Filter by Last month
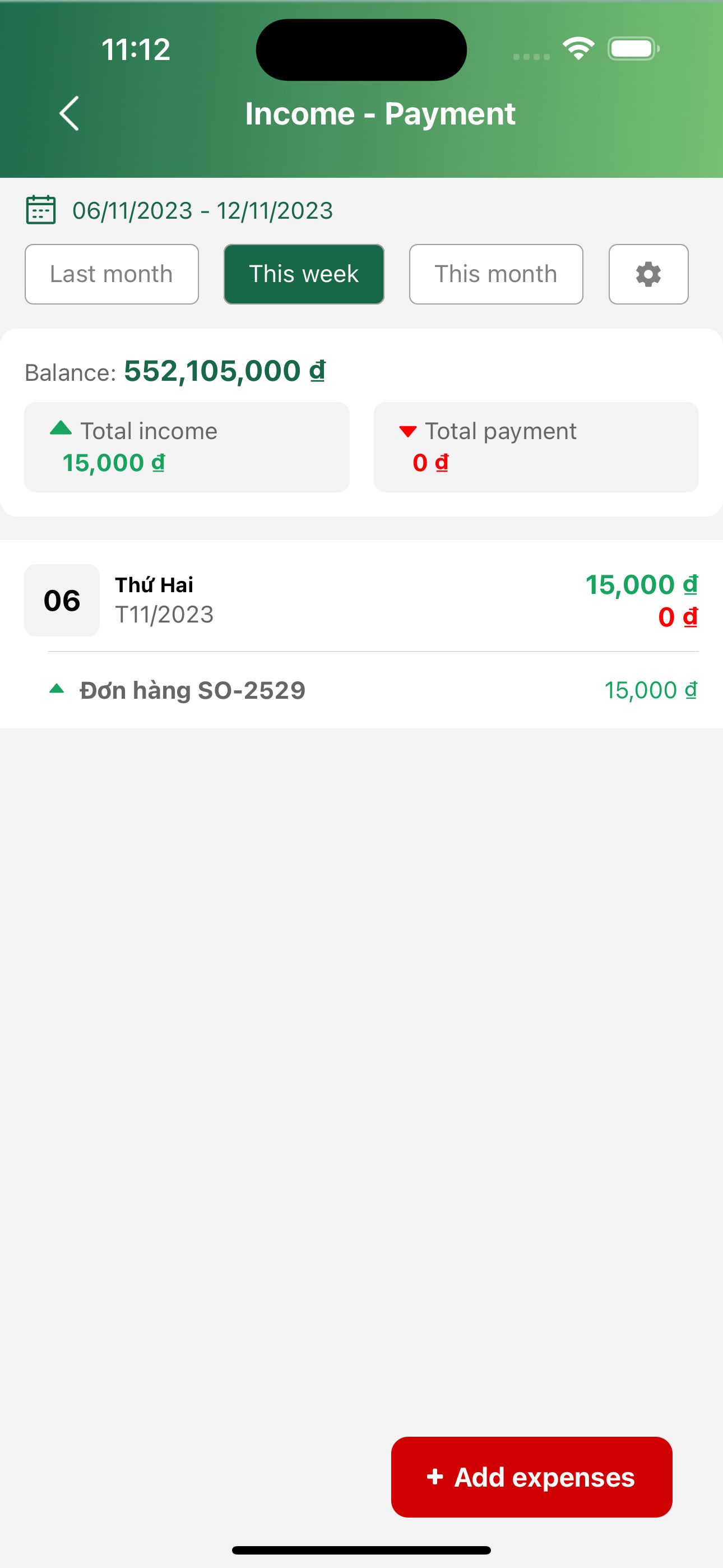Screen dimensions: 723x1568 click(x=112, y=274)
